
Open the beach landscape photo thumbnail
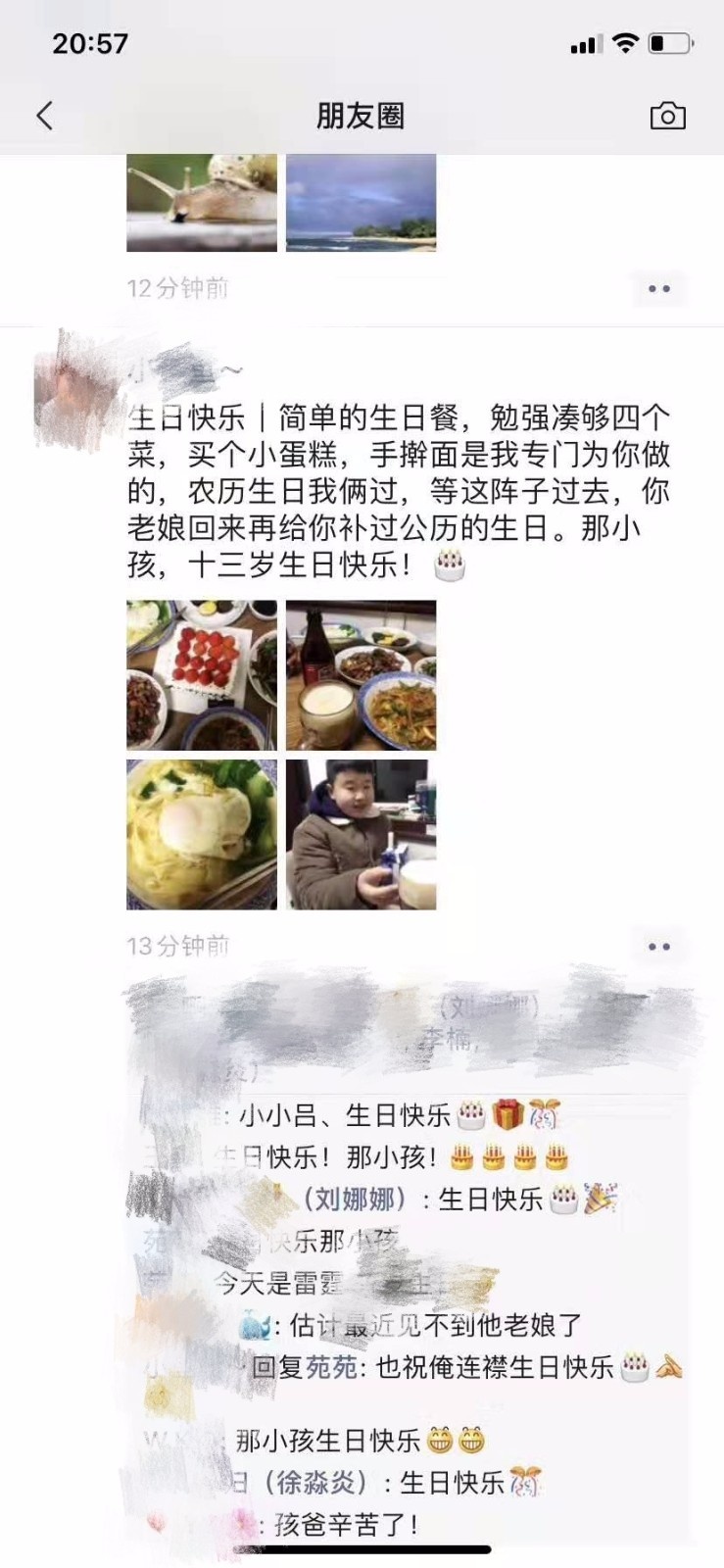coord(361,203)
